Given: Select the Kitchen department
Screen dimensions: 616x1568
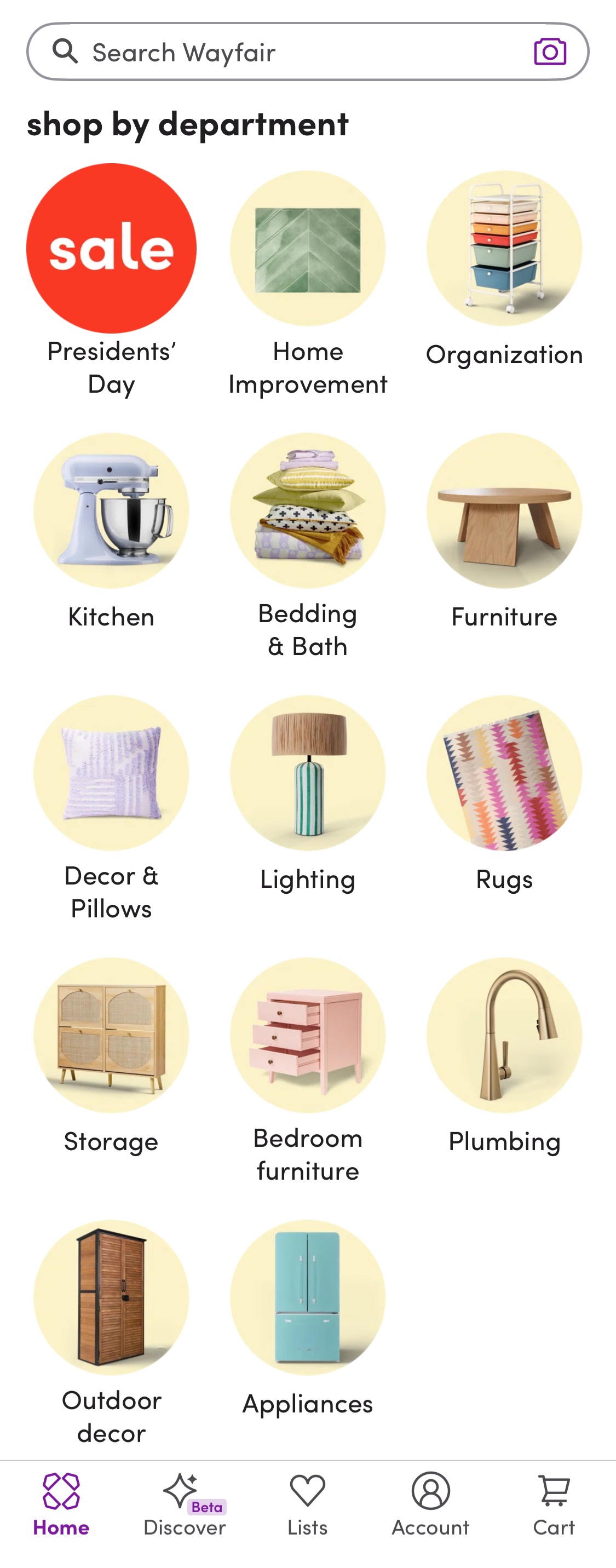Looking at the screenshot, I should point(111,510).
